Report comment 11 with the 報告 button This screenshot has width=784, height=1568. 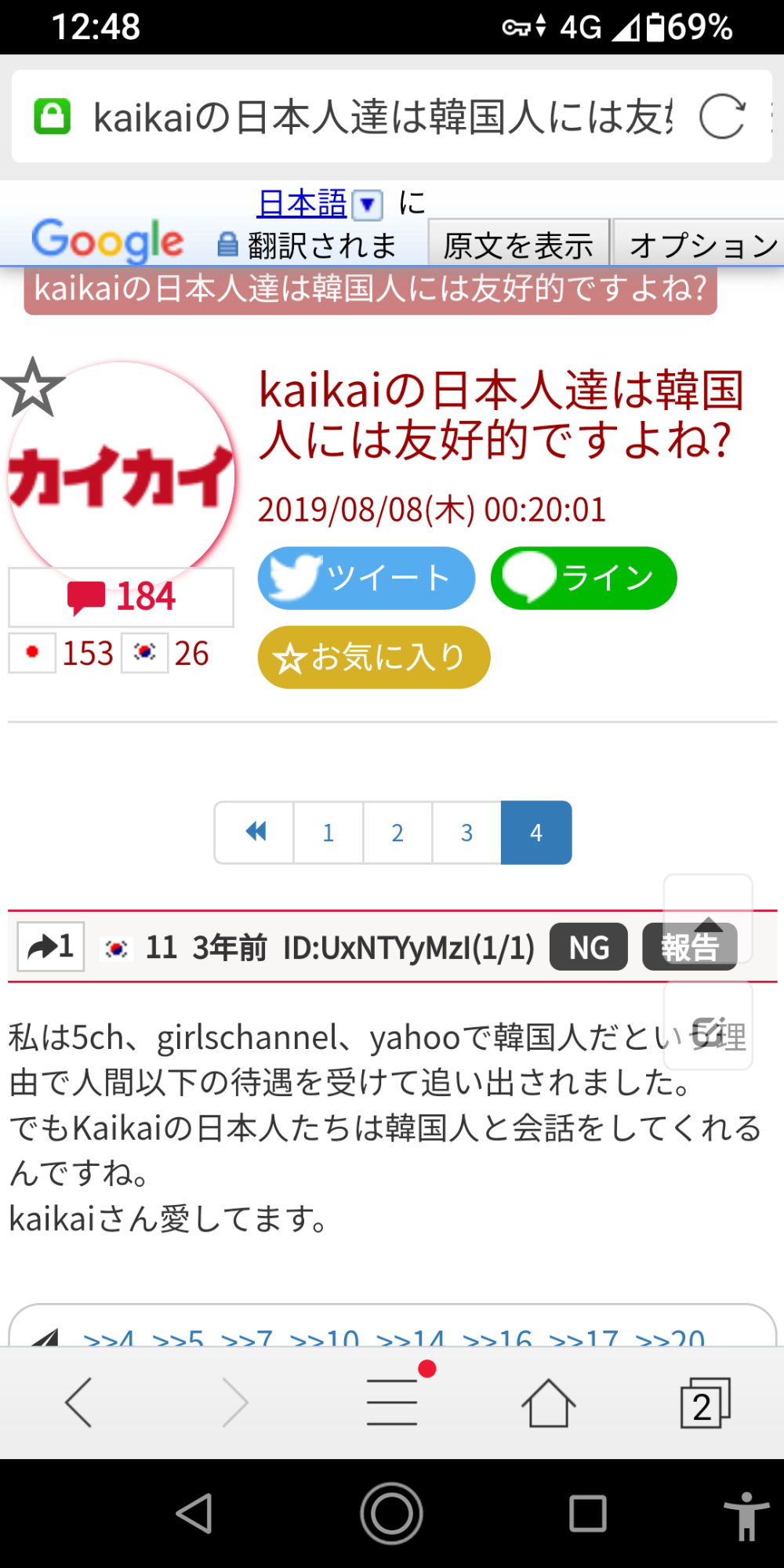point(688,947)
